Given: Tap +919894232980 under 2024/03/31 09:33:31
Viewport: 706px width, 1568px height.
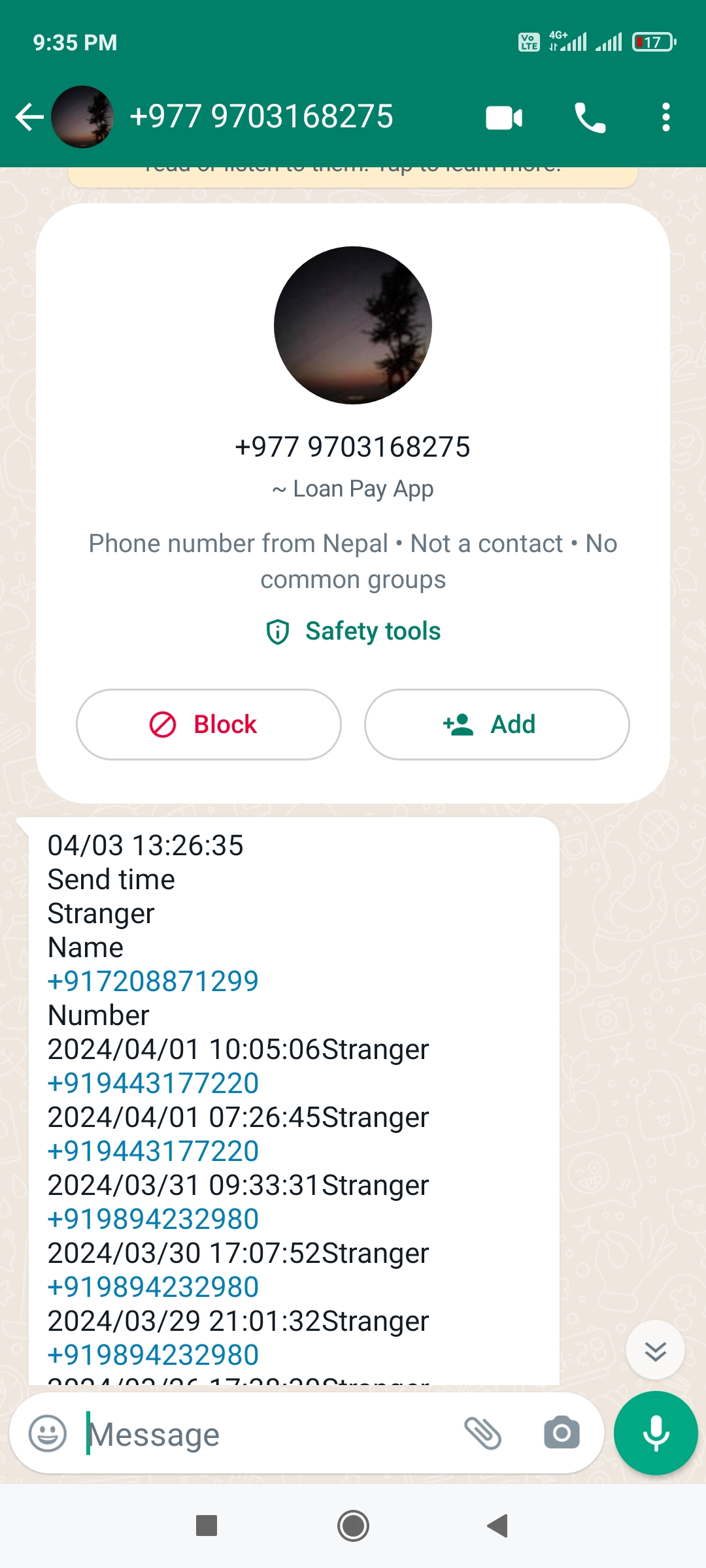Looking at the screenshot, I should [154, 1219].
